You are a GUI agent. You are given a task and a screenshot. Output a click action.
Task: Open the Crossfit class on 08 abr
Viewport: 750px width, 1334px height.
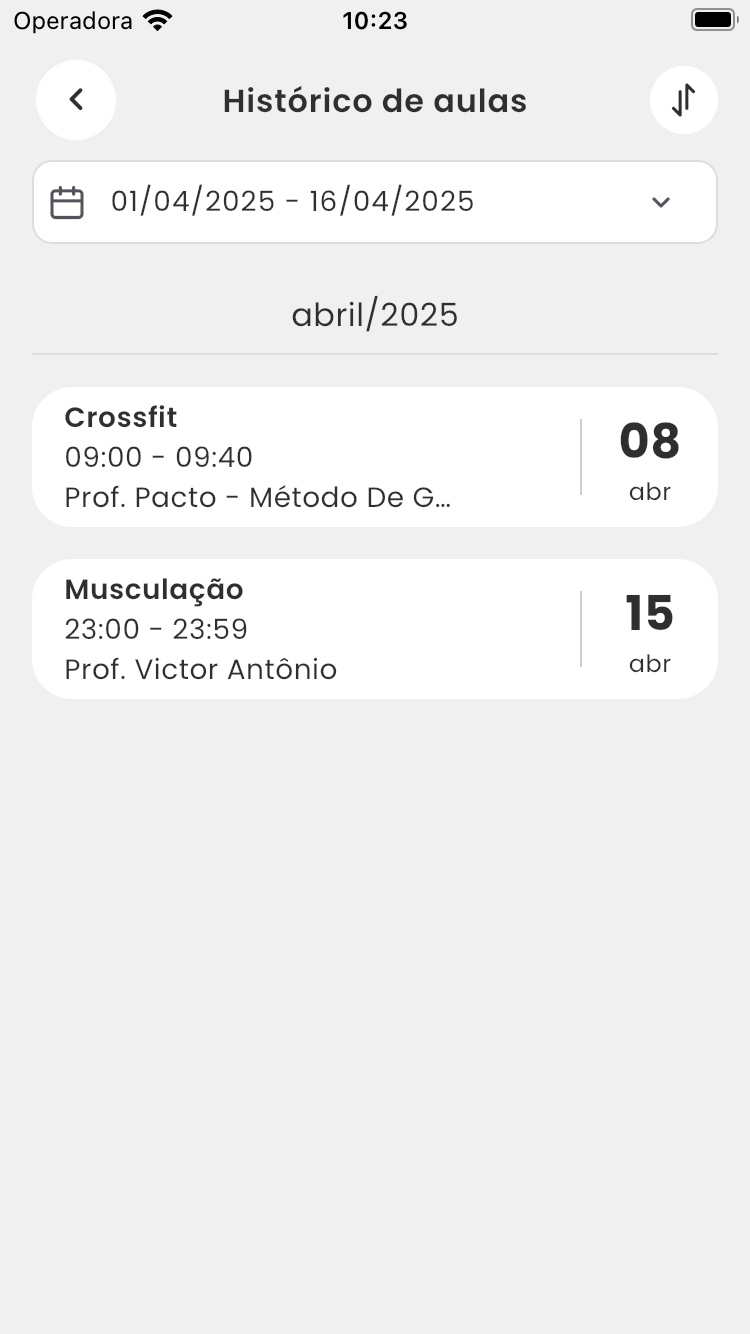(x=375, y=457)
